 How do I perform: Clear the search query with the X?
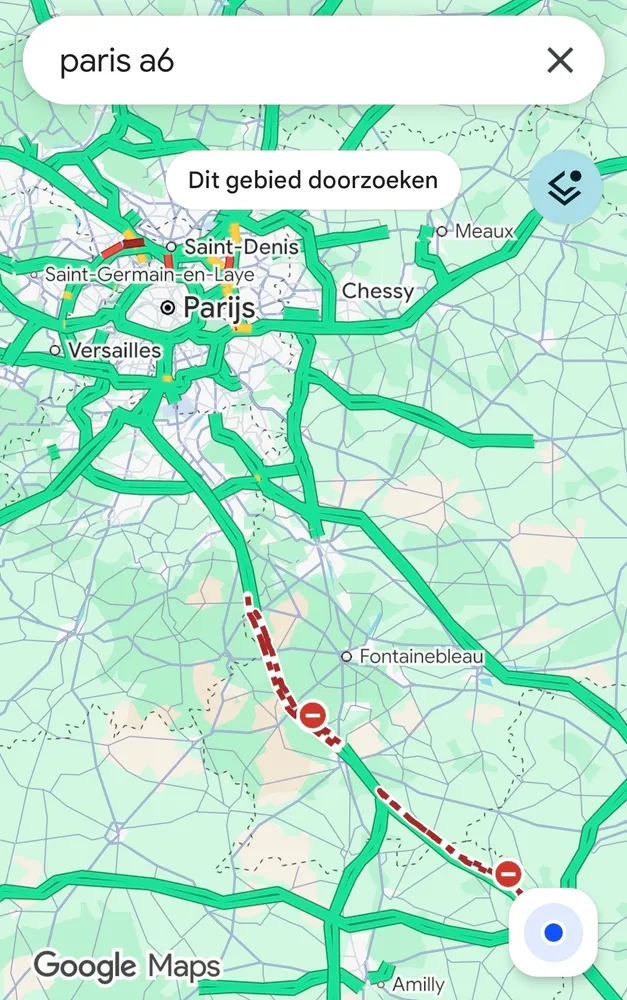point(560,61)
